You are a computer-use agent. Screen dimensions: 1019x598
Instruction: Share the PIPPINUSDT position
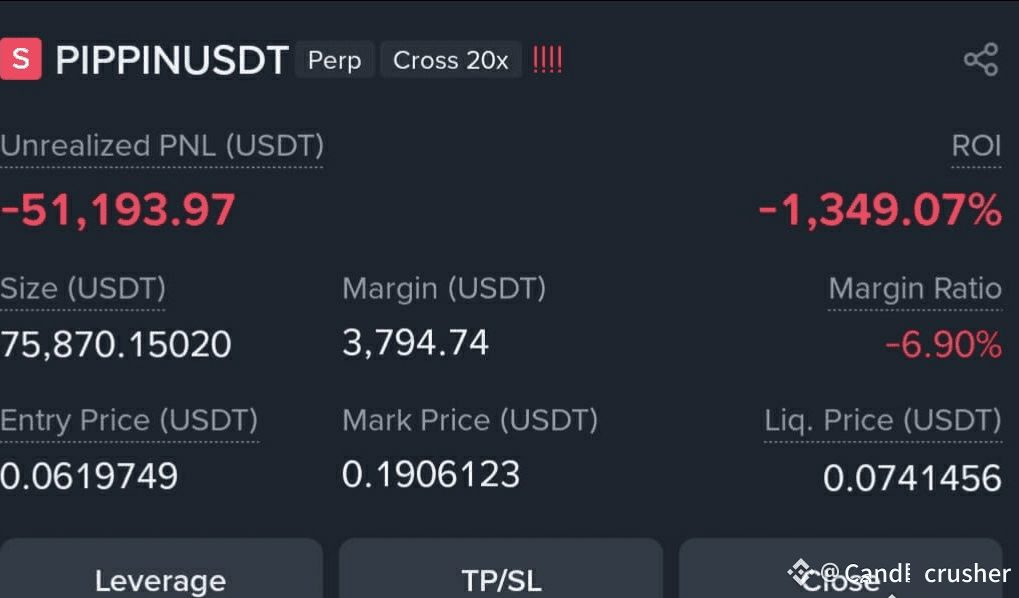click(981, 60)
